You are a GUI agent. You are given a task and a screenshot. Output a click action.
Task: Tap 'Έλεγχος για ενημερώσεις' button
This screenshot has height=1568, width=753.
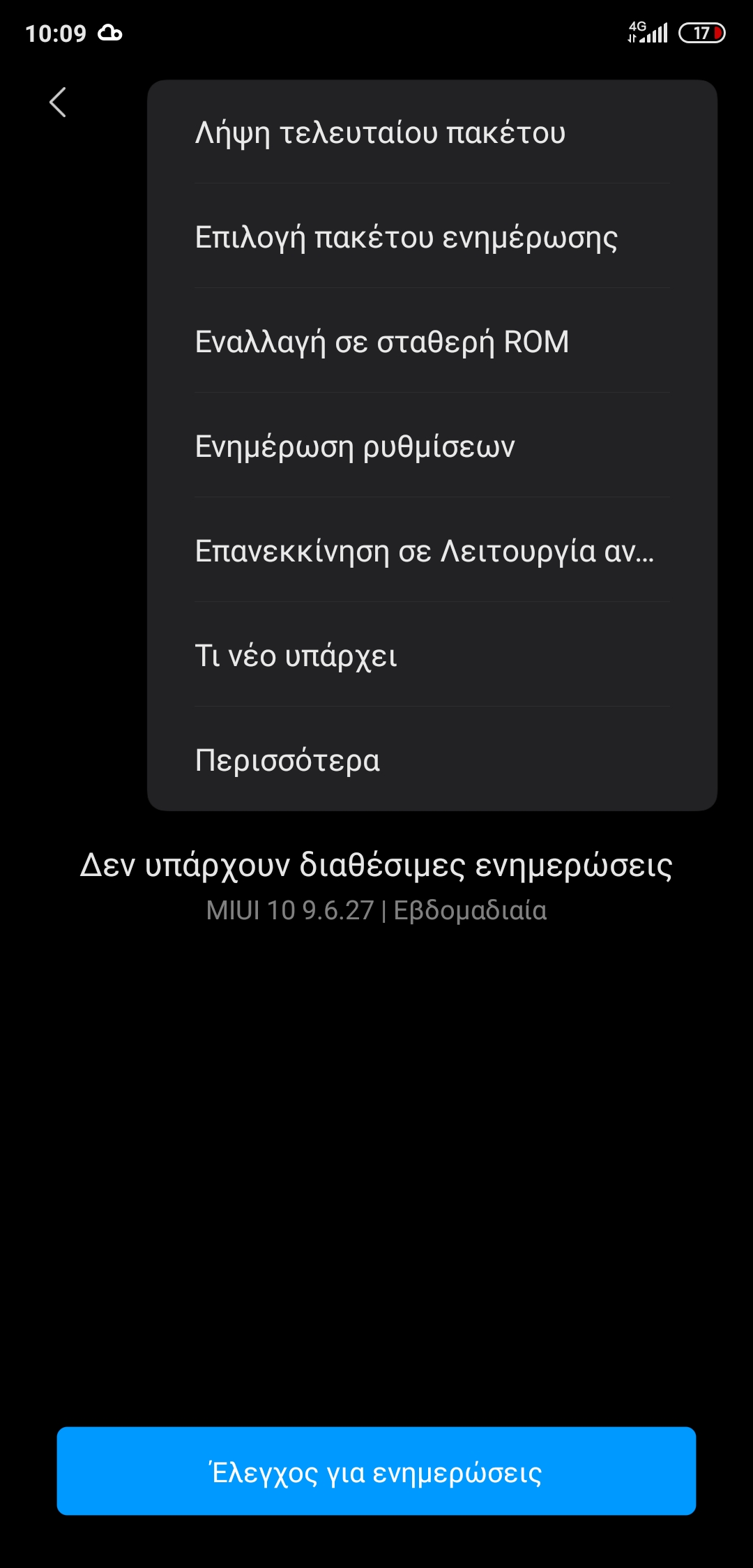click(x=376, y=1472)
